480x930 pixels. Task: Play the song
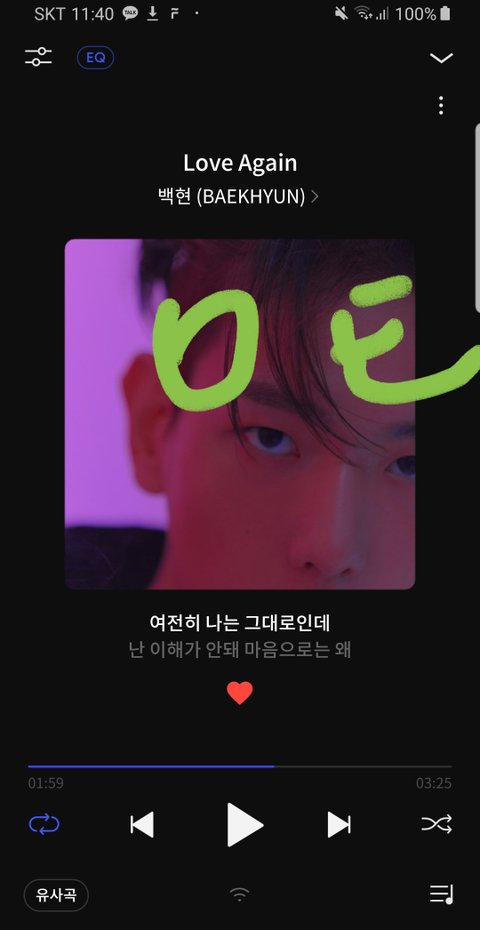(244, 824)
